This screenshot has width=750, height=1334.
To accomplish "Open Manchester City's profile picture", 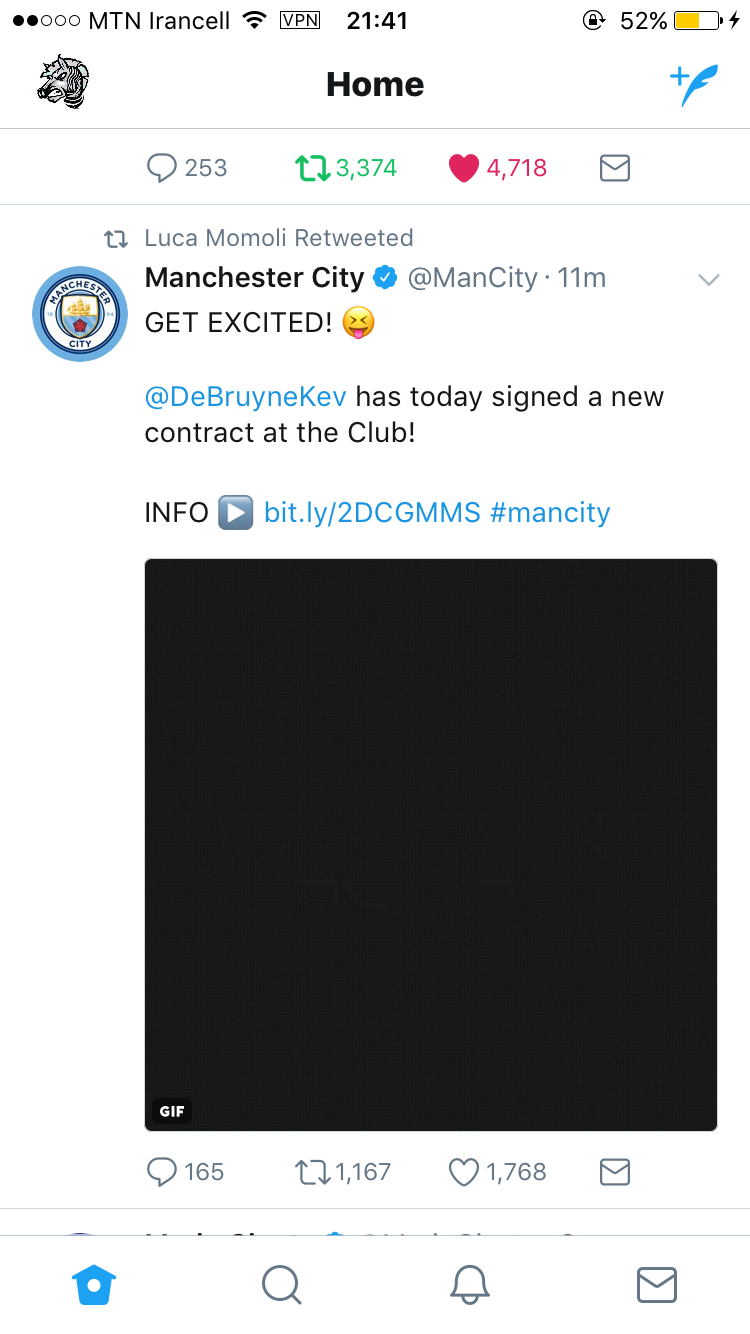I will [x=80, y=313].
